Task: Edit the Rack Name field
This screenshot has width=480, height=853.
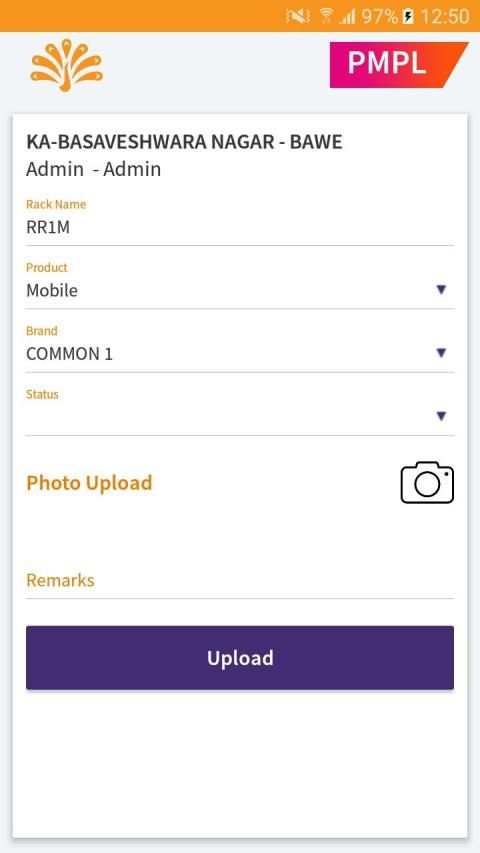Action: click(x=240, y=227)
